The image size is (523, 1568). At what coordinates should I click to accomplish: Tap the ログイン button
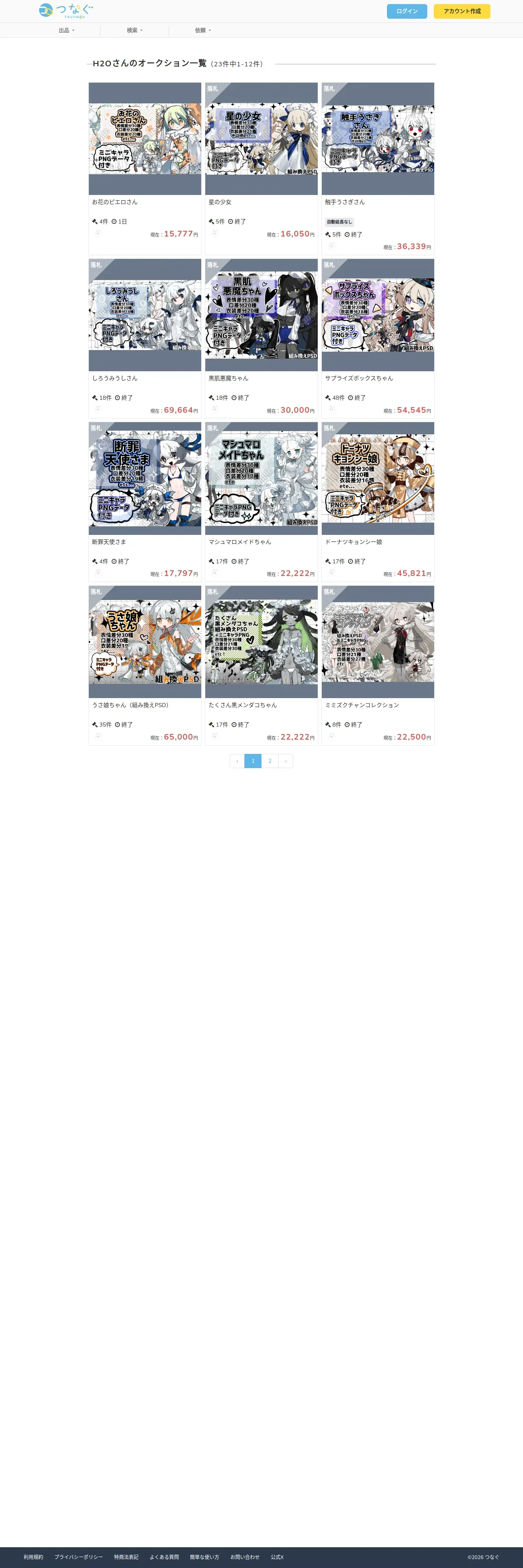tap(407, 11)
